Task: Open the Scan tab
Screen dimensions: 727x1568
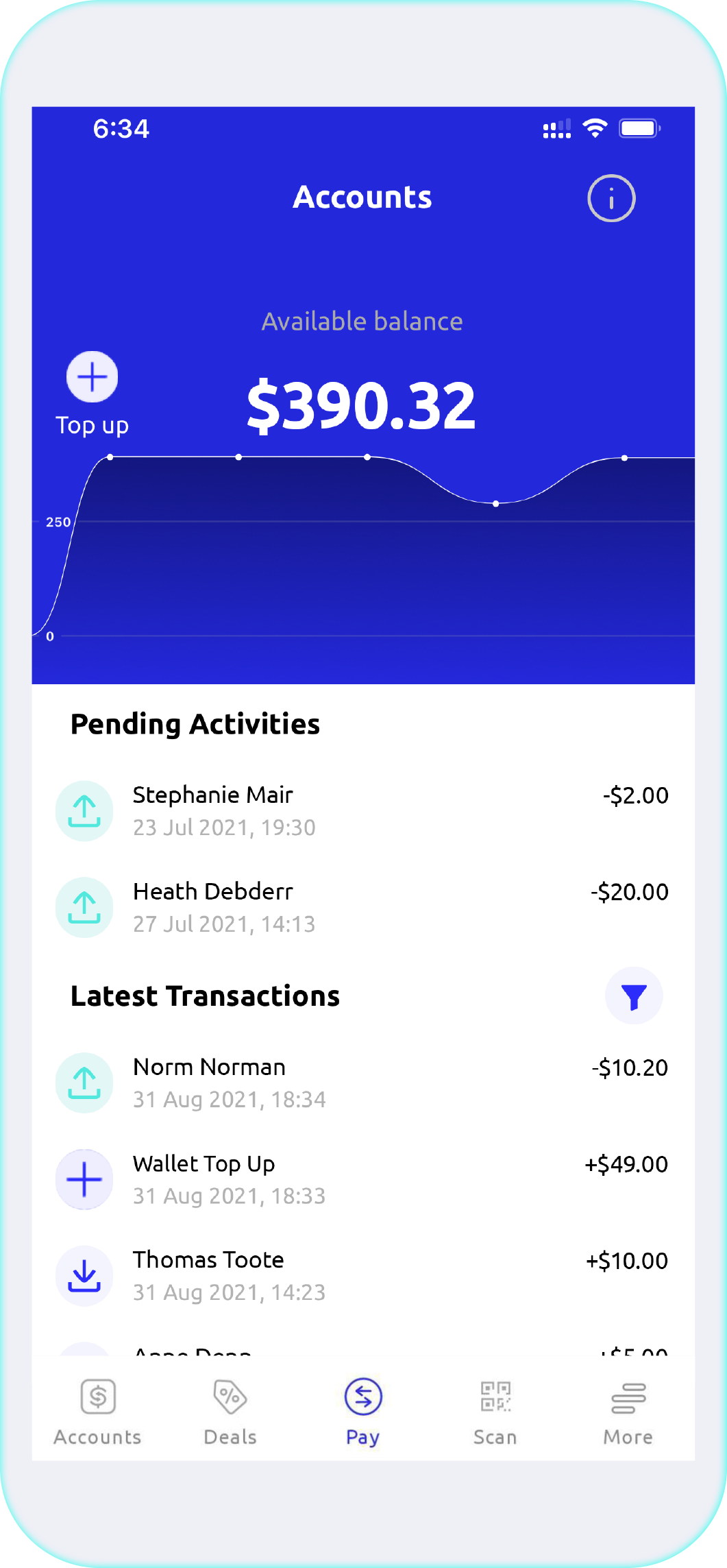Action: (x=495, y=1413)
